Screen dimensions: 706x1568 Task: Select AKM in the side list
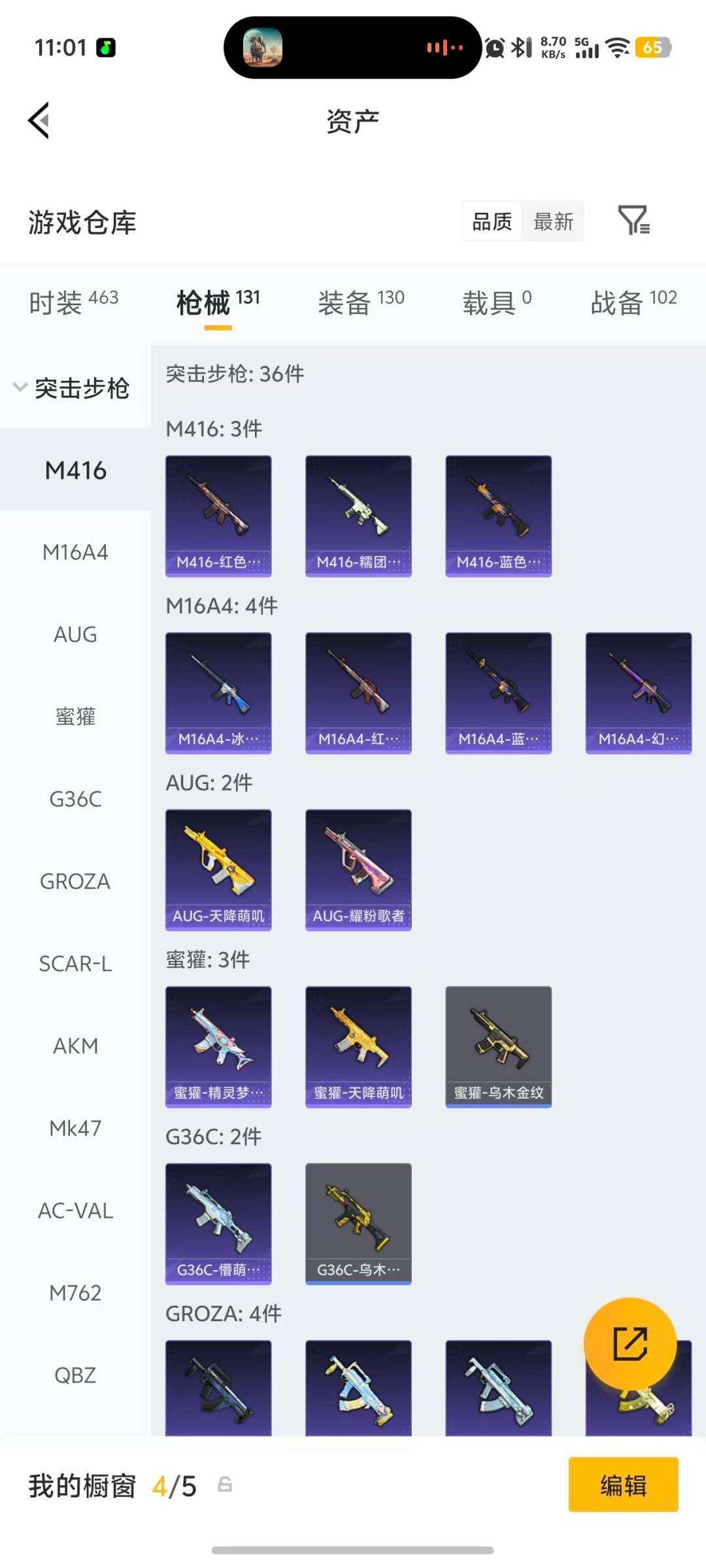(x=75, y=1046)
